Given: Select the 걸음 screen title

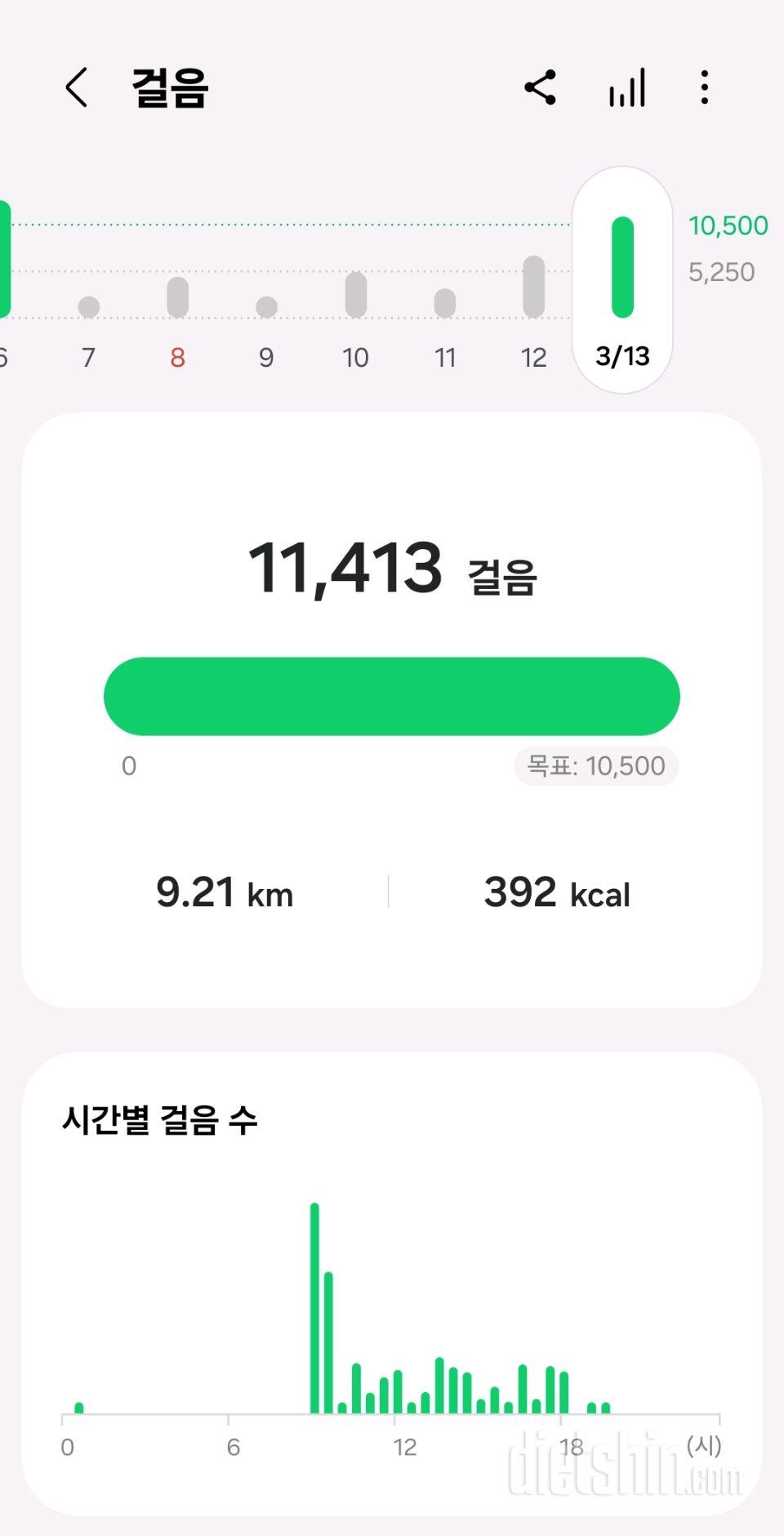Looking at the screenshot, I should point(167,88).
